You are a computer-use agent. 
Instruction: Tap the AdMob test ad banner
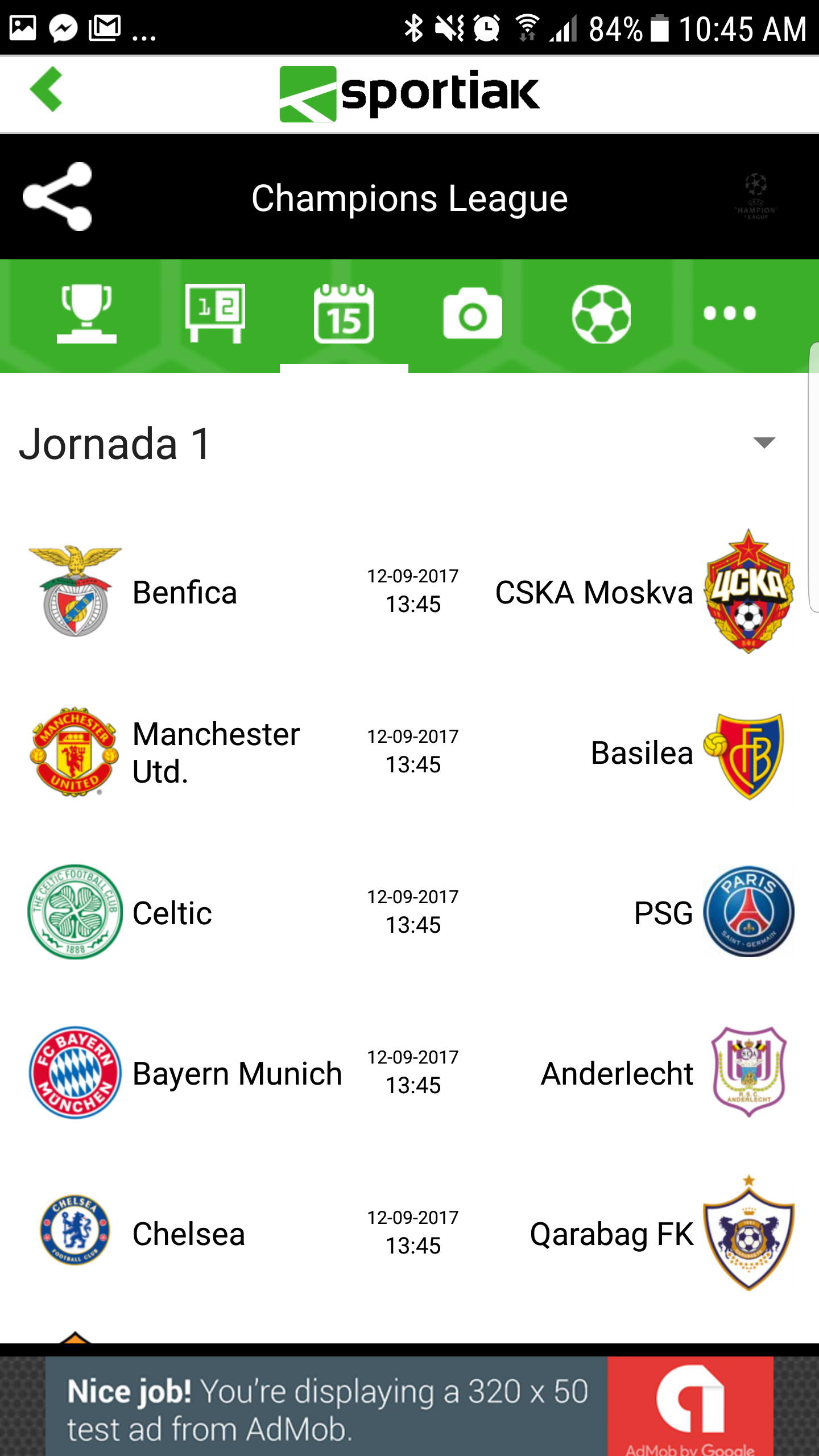tap(409, 1406)
